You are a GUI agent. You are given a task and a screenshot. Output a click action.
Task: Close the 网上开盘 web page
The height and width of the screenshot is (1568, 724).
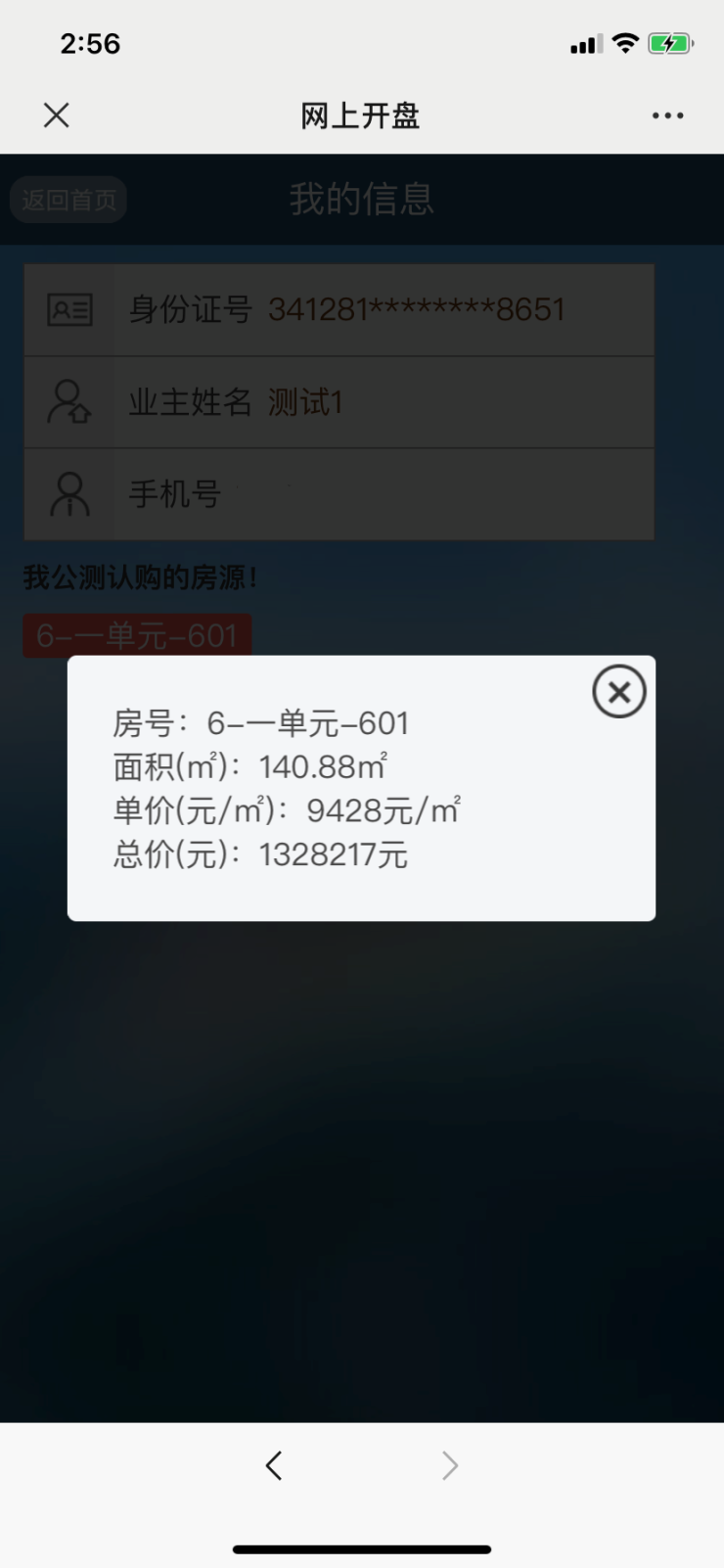pos(57,115)
